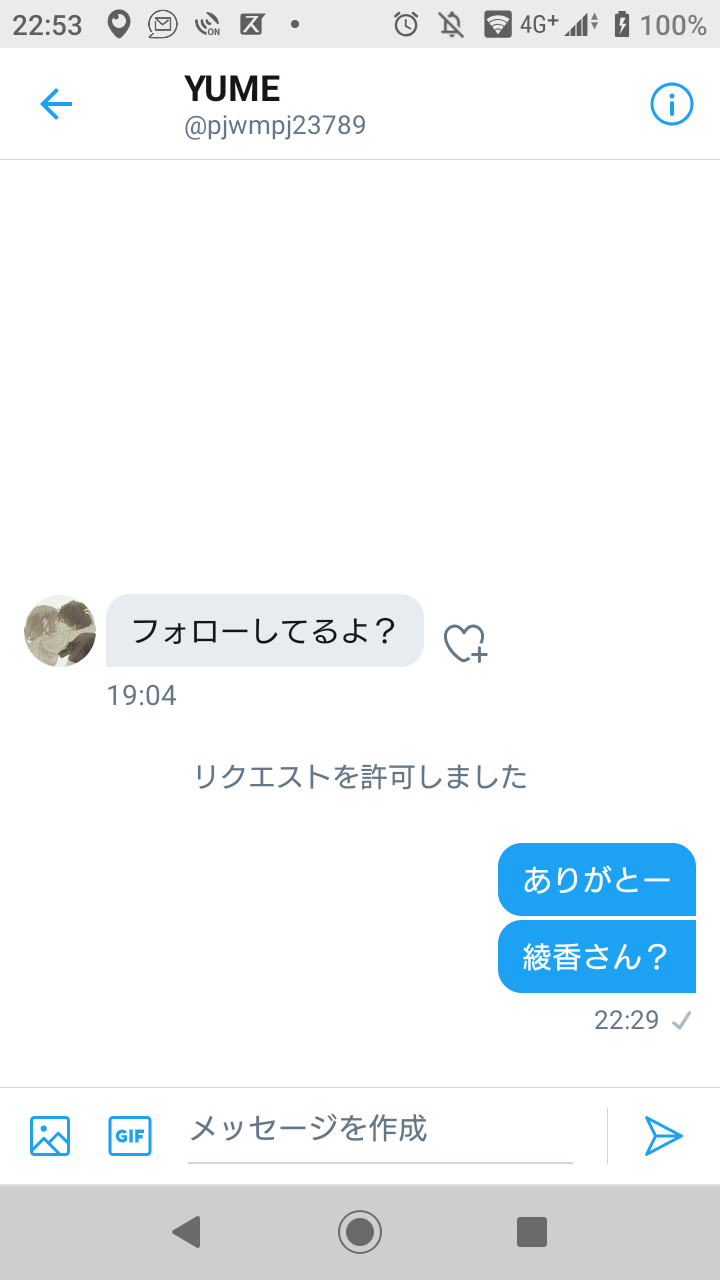Image resolution: width=720 pixels, height=1280 pixels.
Task: Tap the Wi-Fi status icon
Action: pyautogui.click(x=496, y=24)
